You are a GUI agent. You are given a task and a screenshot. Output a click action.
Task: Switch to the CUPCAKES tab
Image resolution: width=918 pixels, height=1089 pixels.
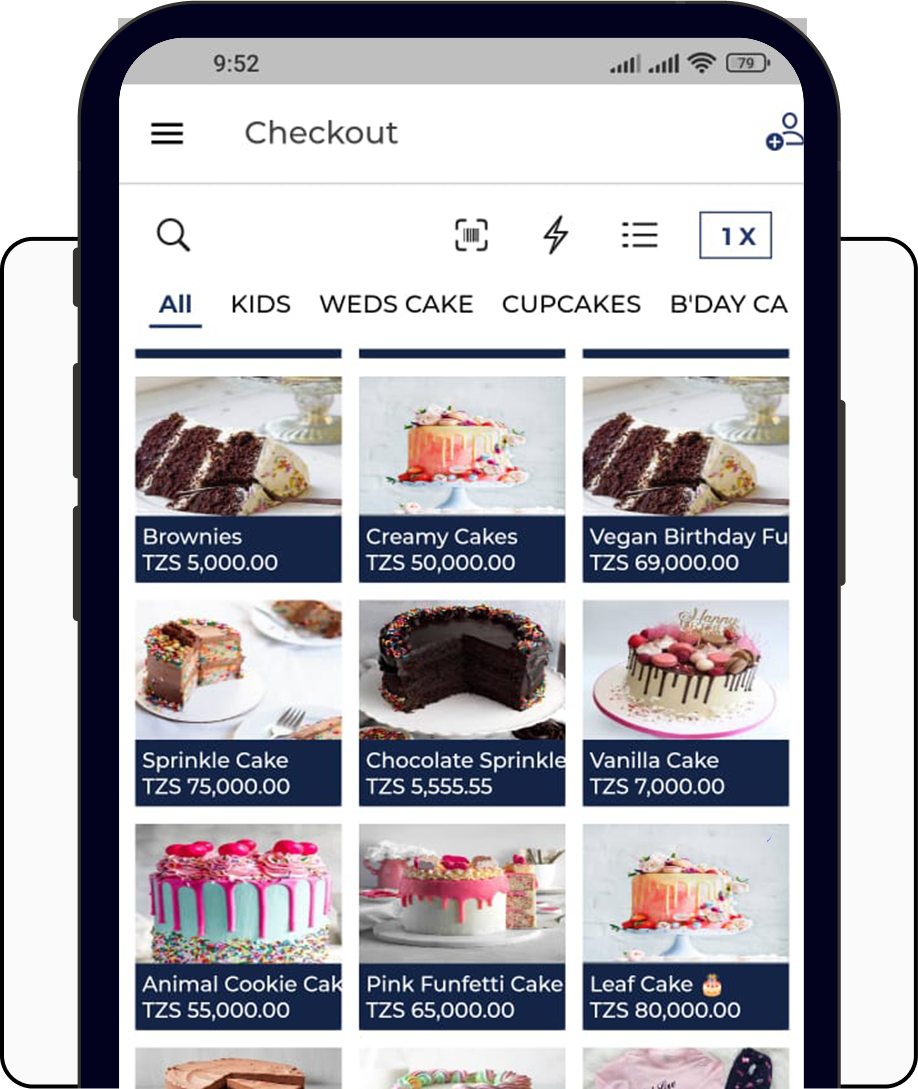pos(571,304)
